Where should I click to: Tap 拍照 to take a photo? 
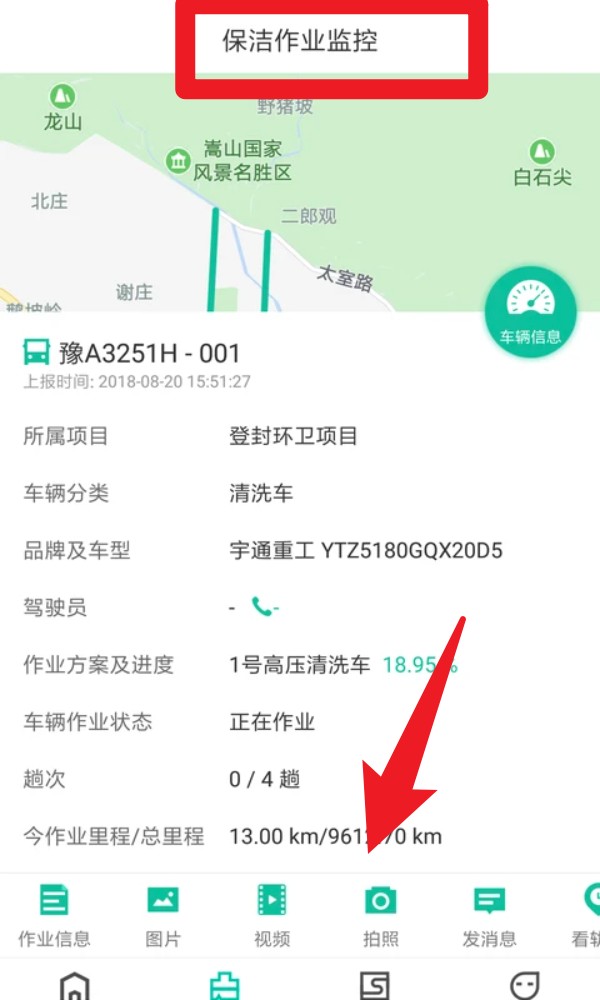[380, 914]
